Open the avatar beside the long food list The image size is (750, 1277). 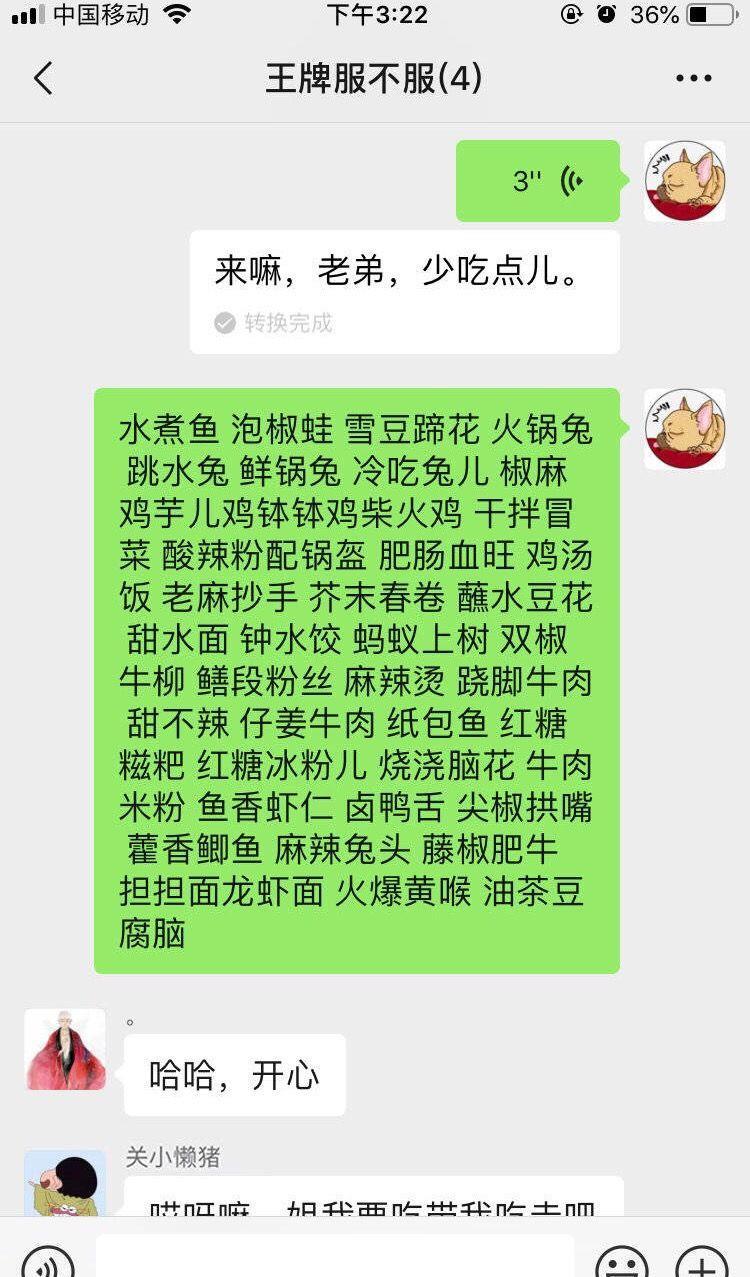pyautogui.click(x=684, y=429)
